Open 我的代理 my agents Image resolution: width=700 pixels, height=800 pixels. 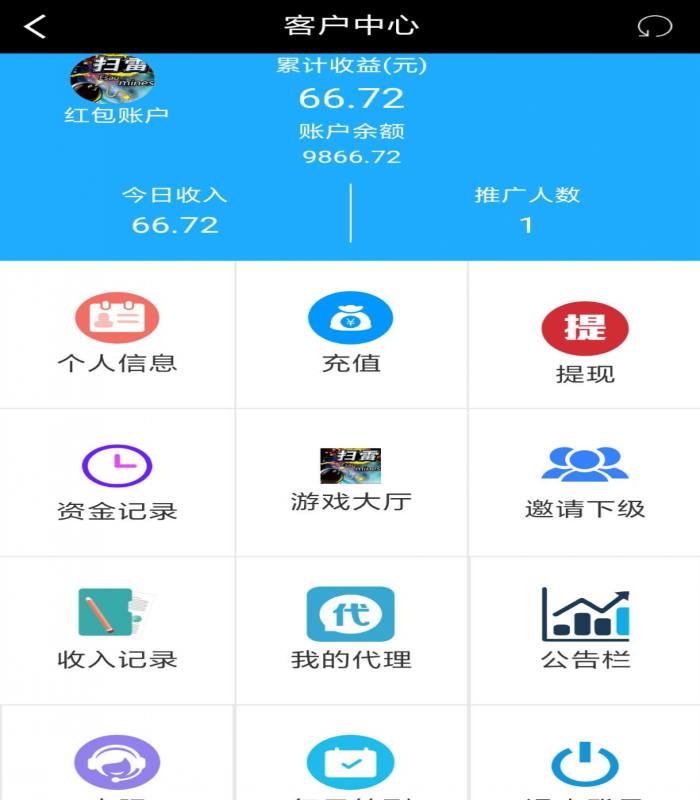(x=351, y=630)
